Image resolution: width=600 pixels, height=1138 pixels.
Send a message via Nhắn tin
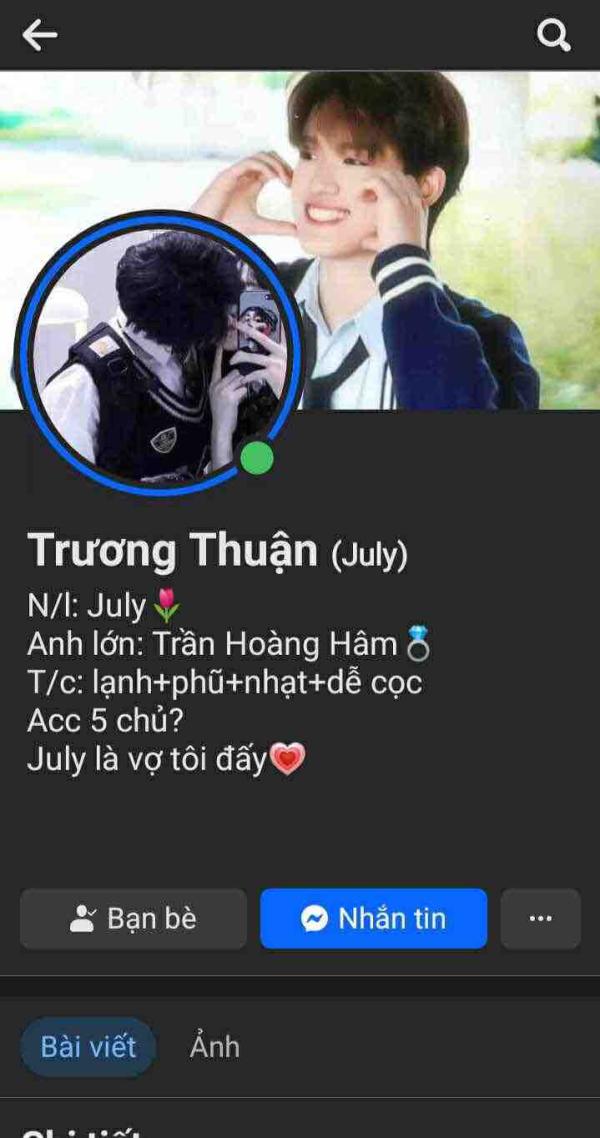[x=374, y=919]
